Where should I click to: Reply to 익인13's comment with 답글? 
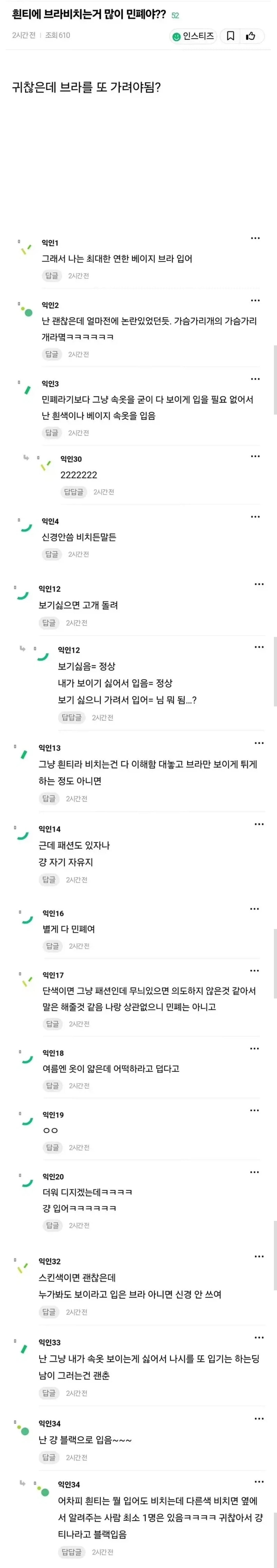pos(49,799)
